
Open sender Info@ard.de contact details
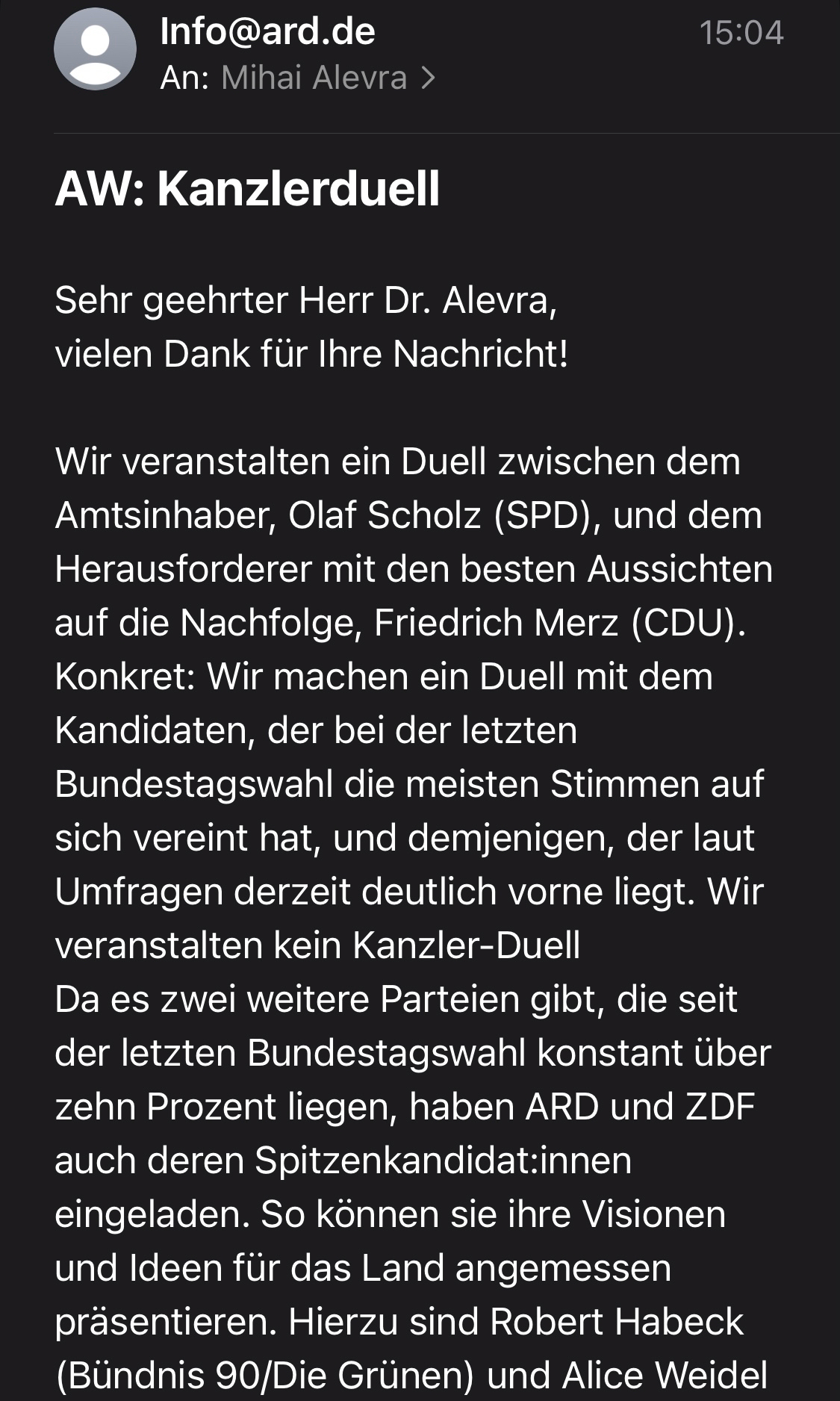coord(267,32)
